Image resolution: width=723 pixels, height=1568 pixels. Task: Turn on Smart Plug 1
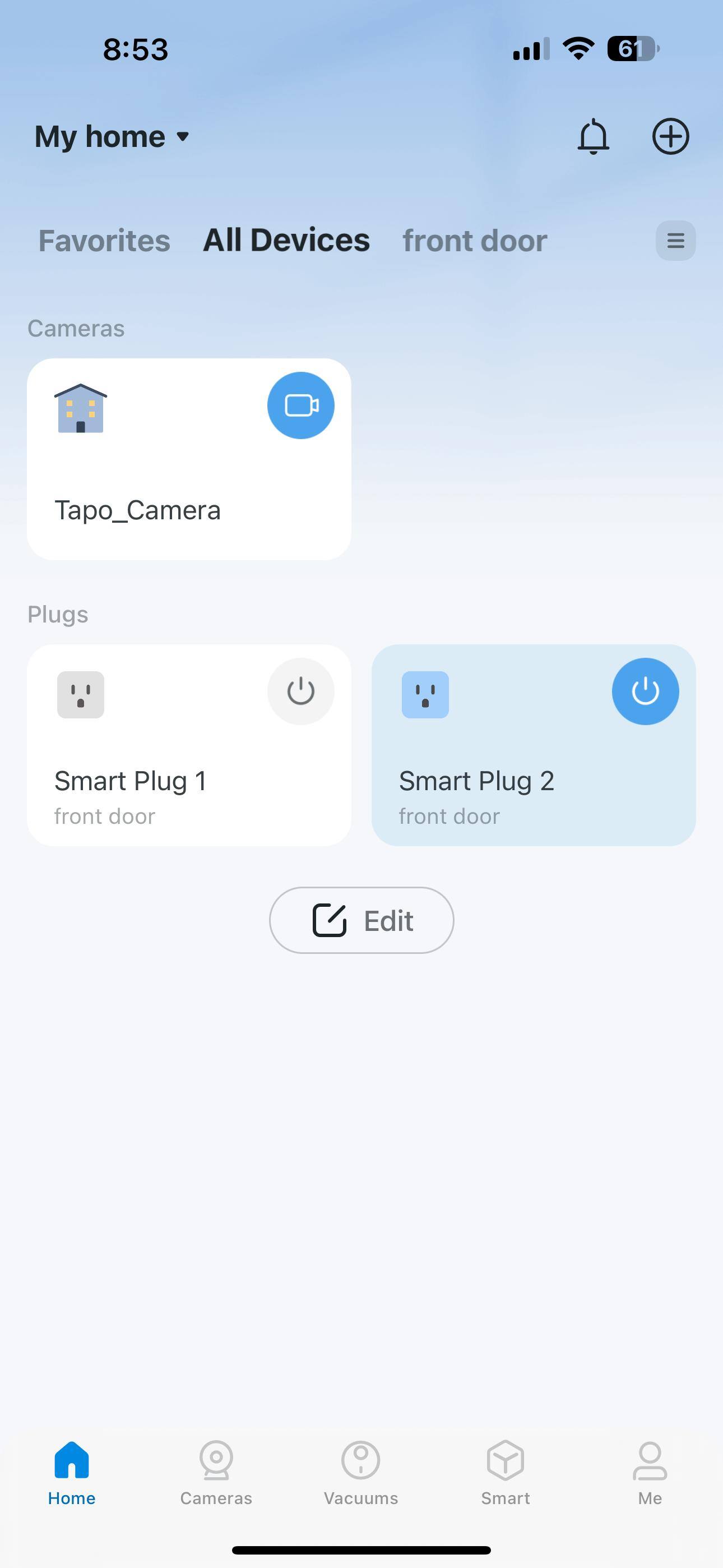coord(300,691)
